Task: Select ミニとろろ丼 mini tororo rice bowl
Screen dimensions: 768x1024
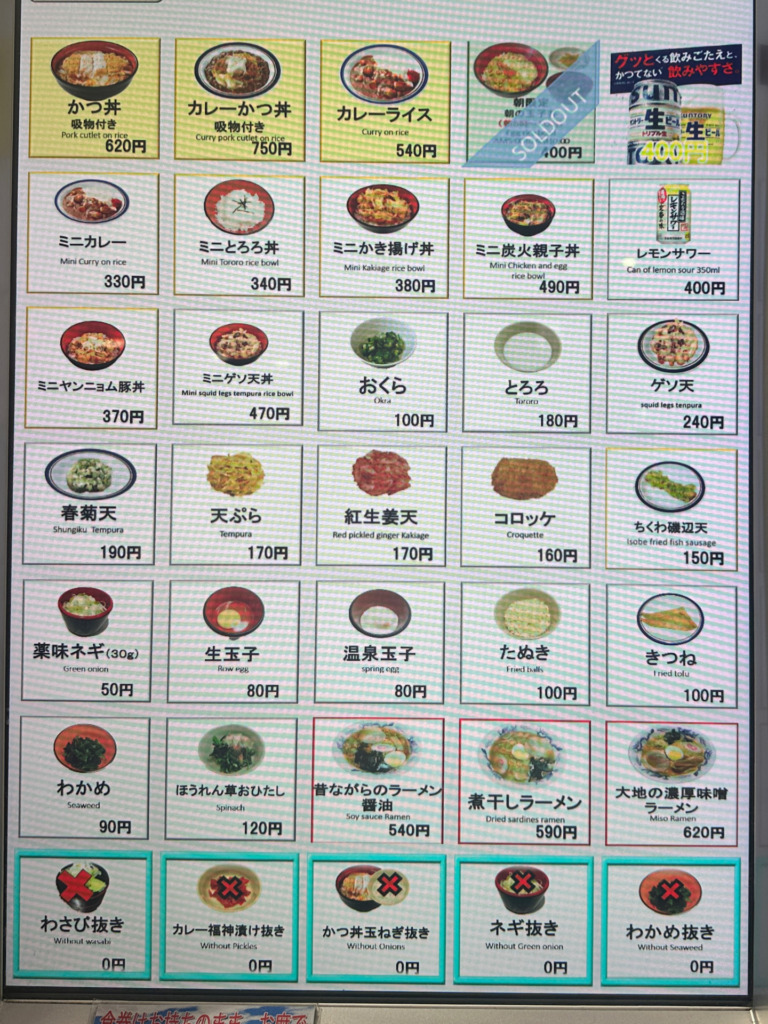Action: click(239, 235)
